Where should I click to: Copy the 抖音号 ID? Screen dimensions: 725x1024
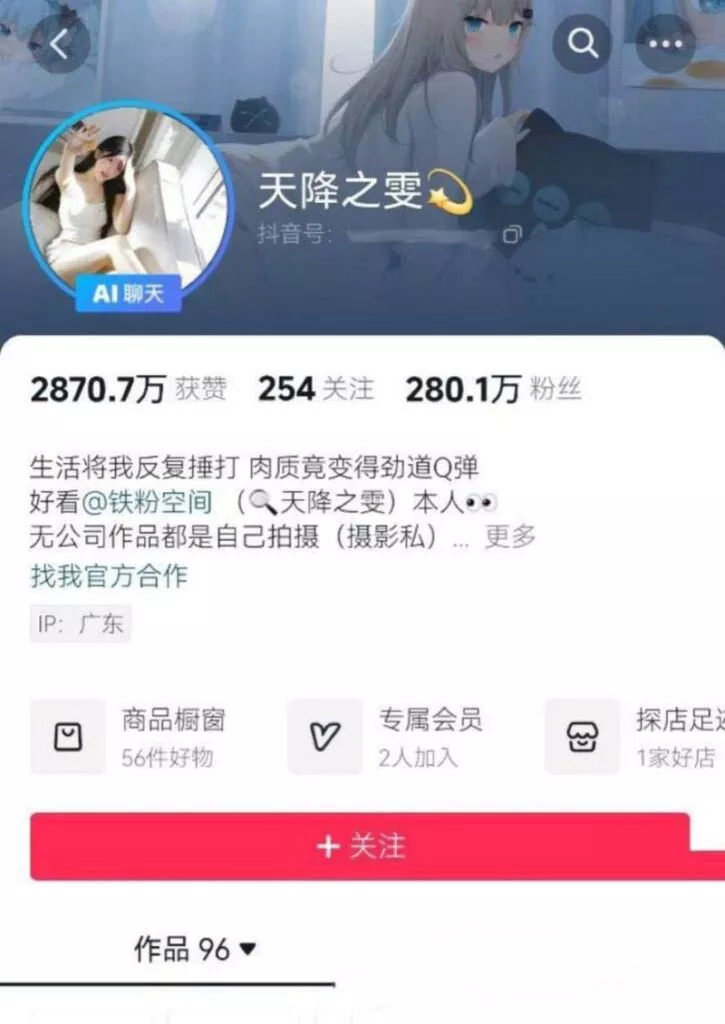tap(512, 235)
